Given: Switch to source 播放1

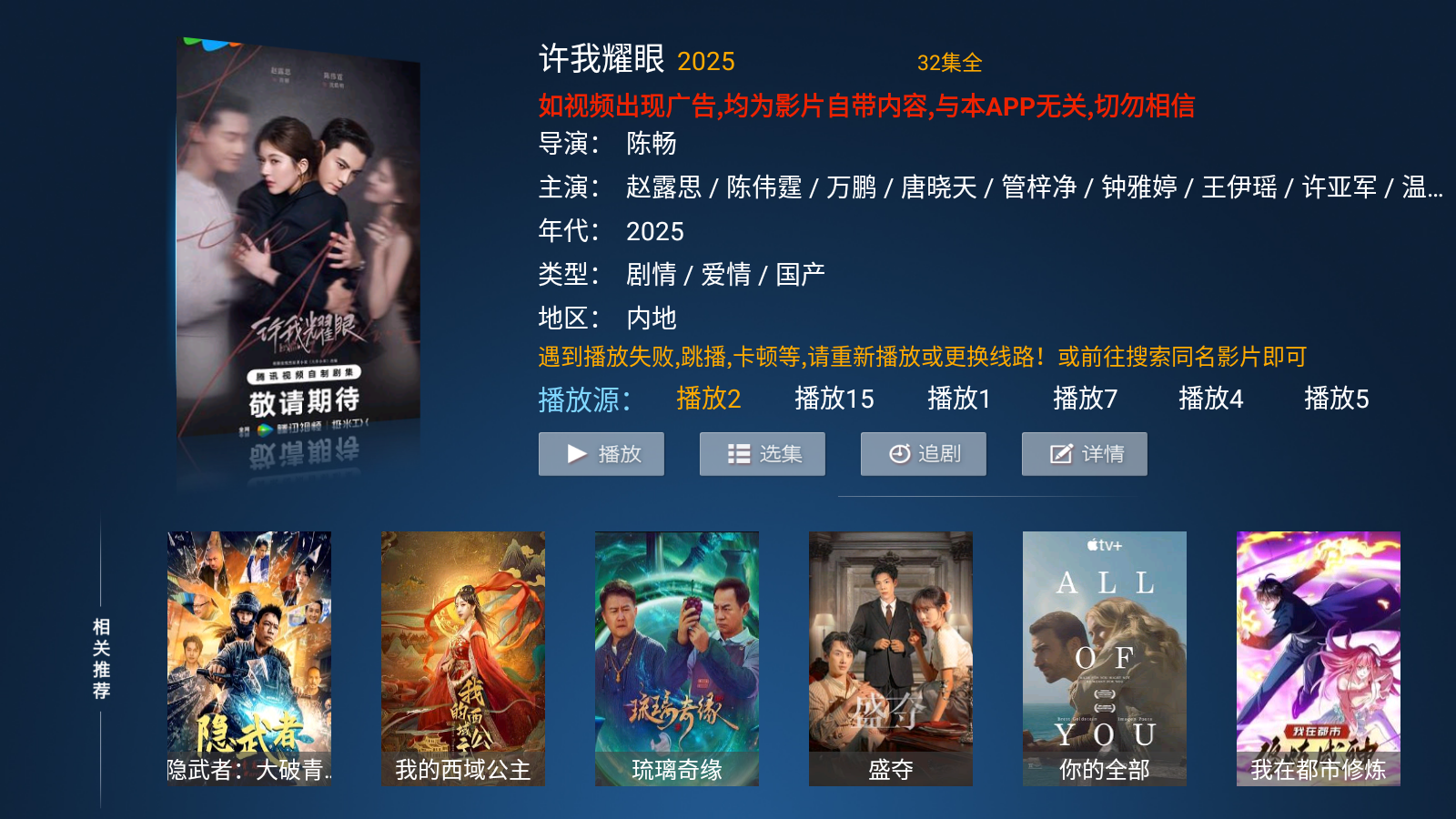Looking at the screenshot, I should [x=958, y=399].
